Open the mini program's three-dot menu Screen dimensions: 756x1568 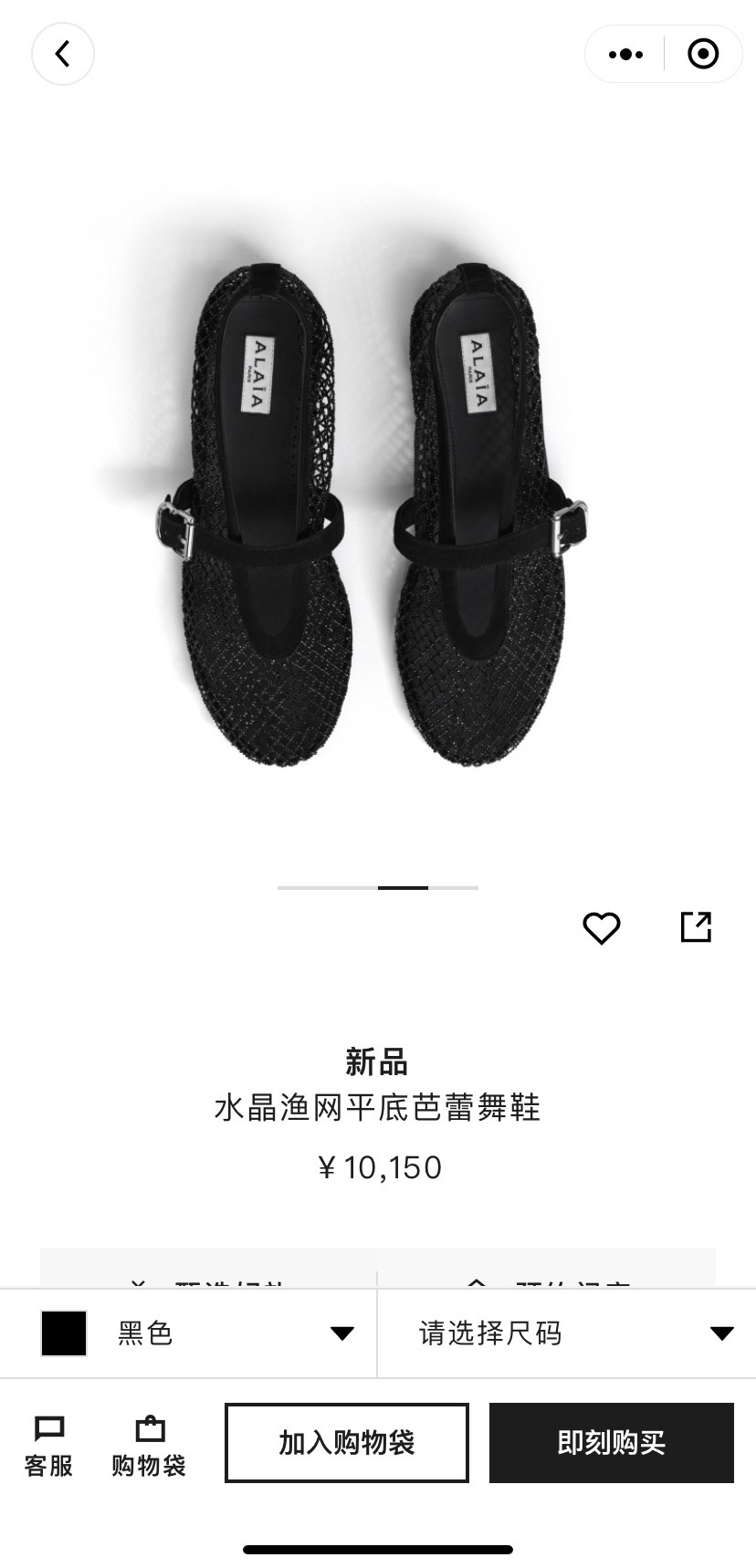(x=625, y=55)
